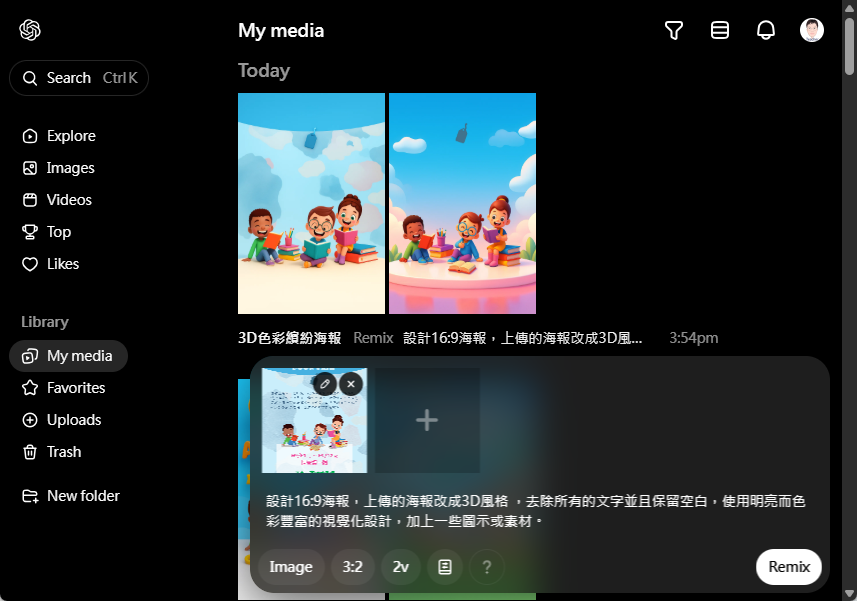Viewport: 857px width, 601px height.
Task: Add another image with the plus tile
Action: pyautogui.click(x=427, y=420)
